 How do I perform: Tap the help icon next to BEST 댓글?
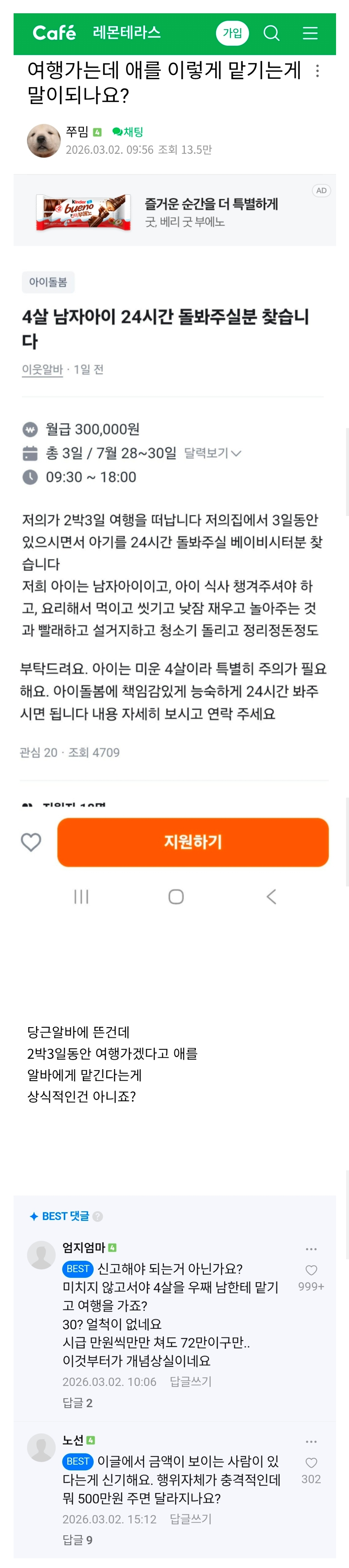[97, 1216]
